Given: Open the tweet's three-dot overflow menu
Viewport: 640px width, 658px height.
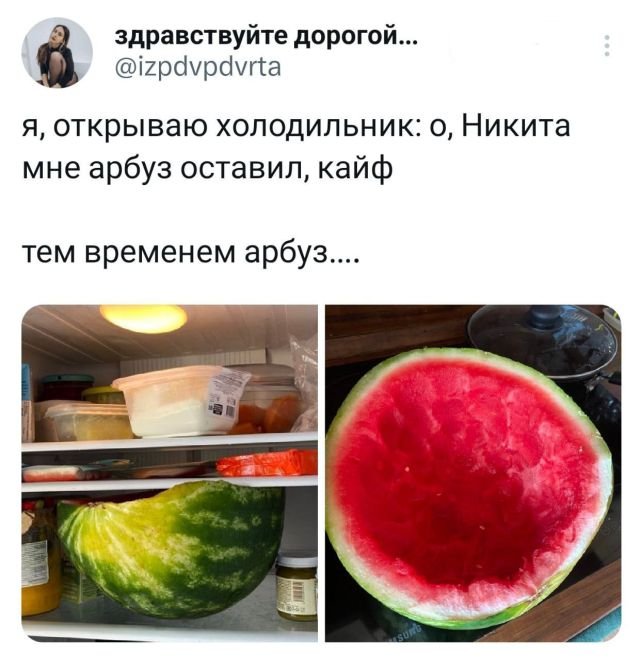Looking at the screenshot, I should 605,46.
